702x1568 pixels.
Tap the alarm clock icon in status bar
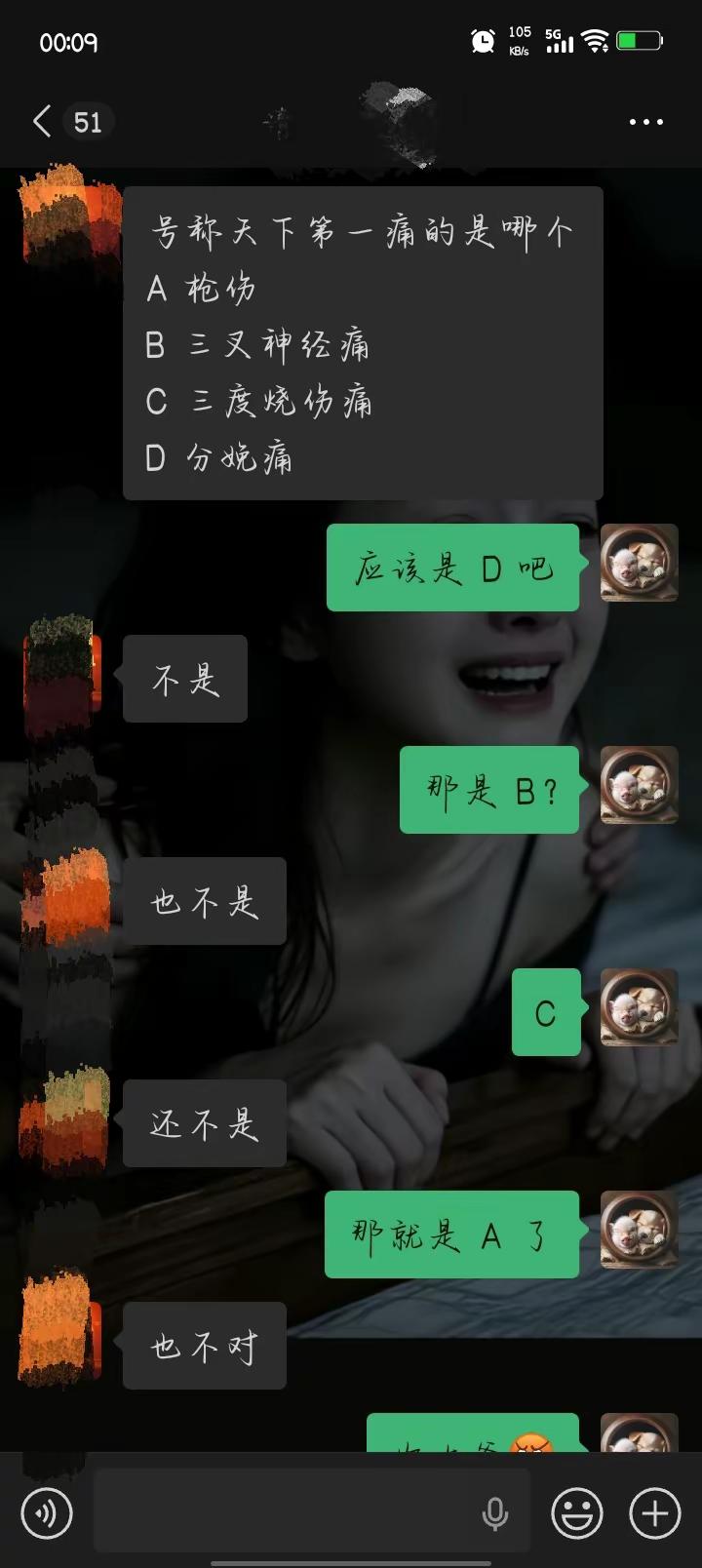pos(483,42)
